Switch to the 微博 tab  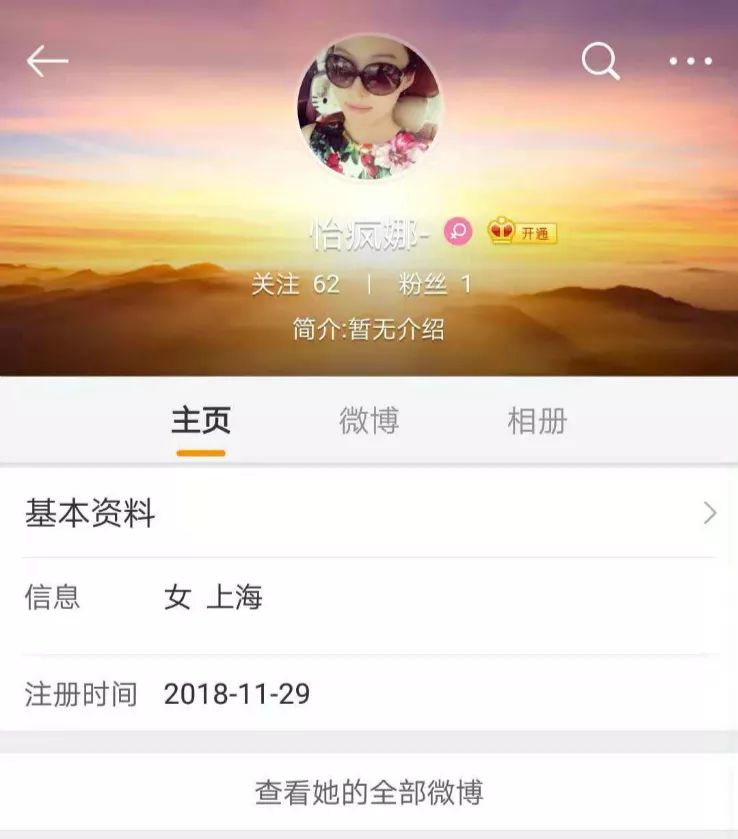pyautogui.click(x=369, y=422)
